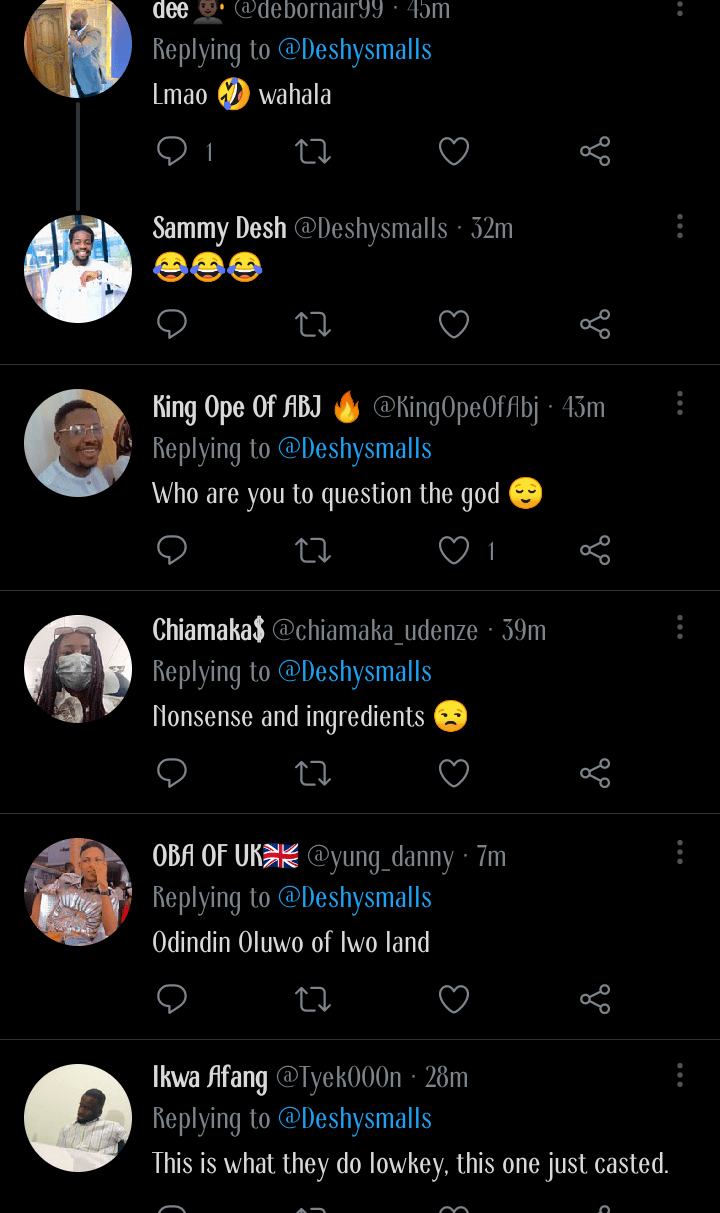720x1213 pixels.
Task: Like King Ope Of ABJ's tweet
Action: click(454, 550)
